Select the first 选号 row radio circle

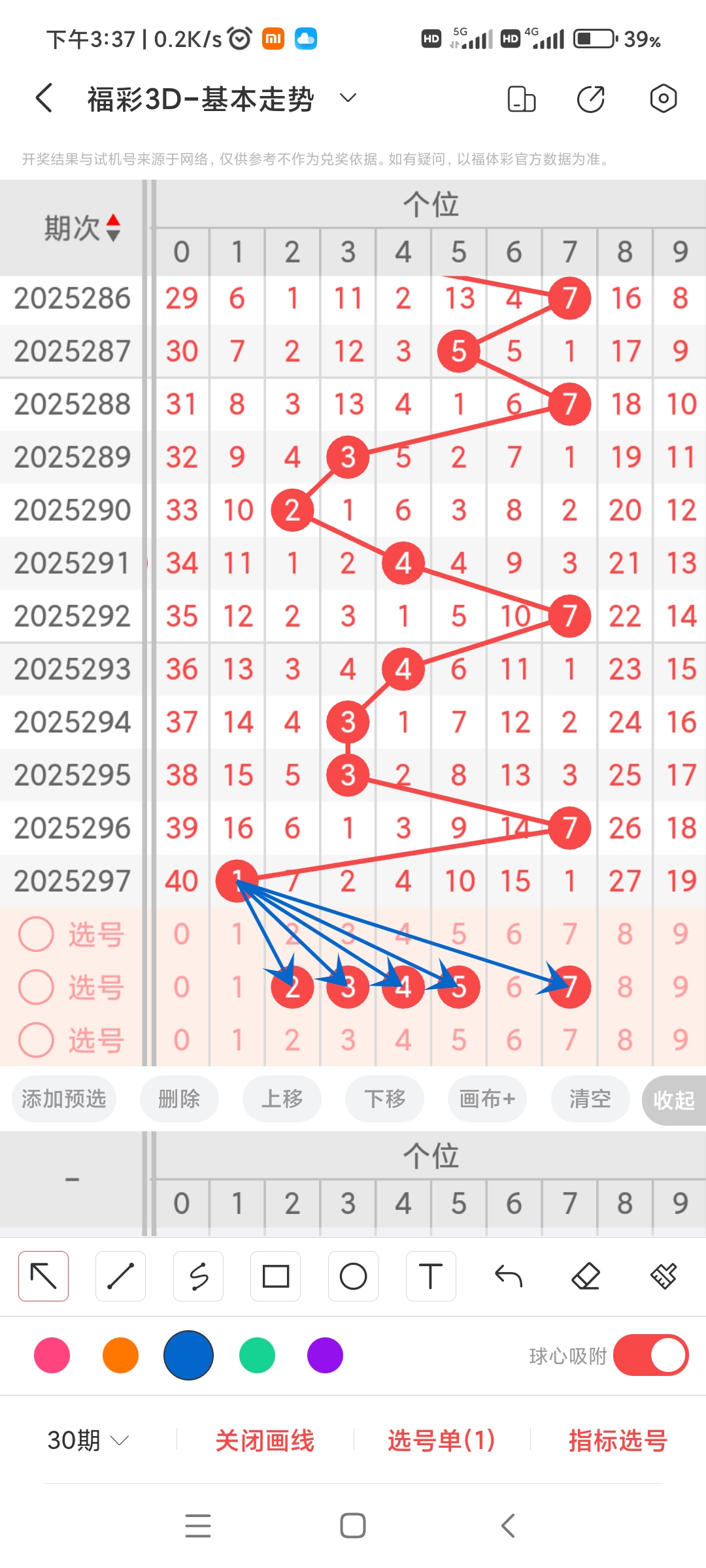point(36,934)
